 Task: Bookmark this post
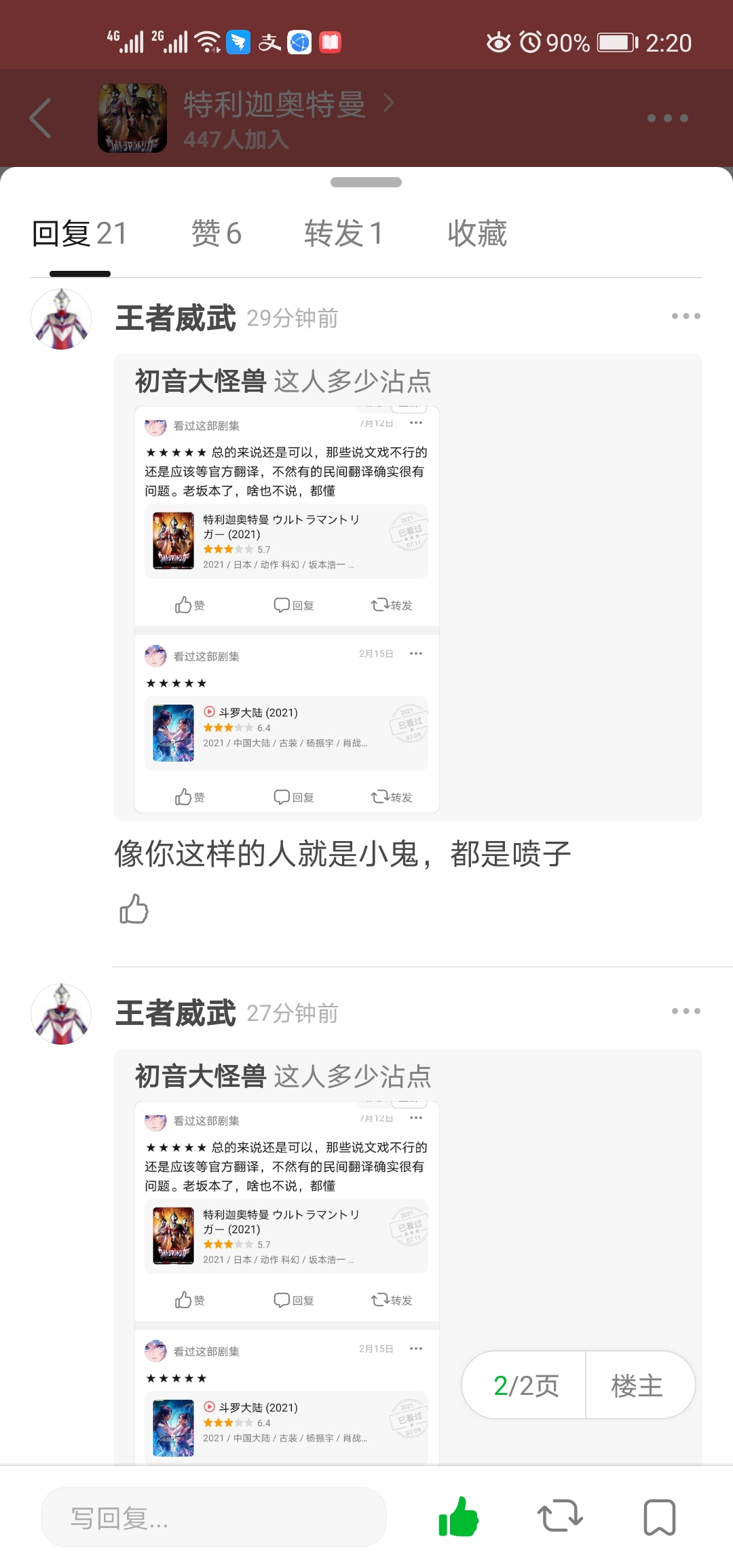(659, 1517)
